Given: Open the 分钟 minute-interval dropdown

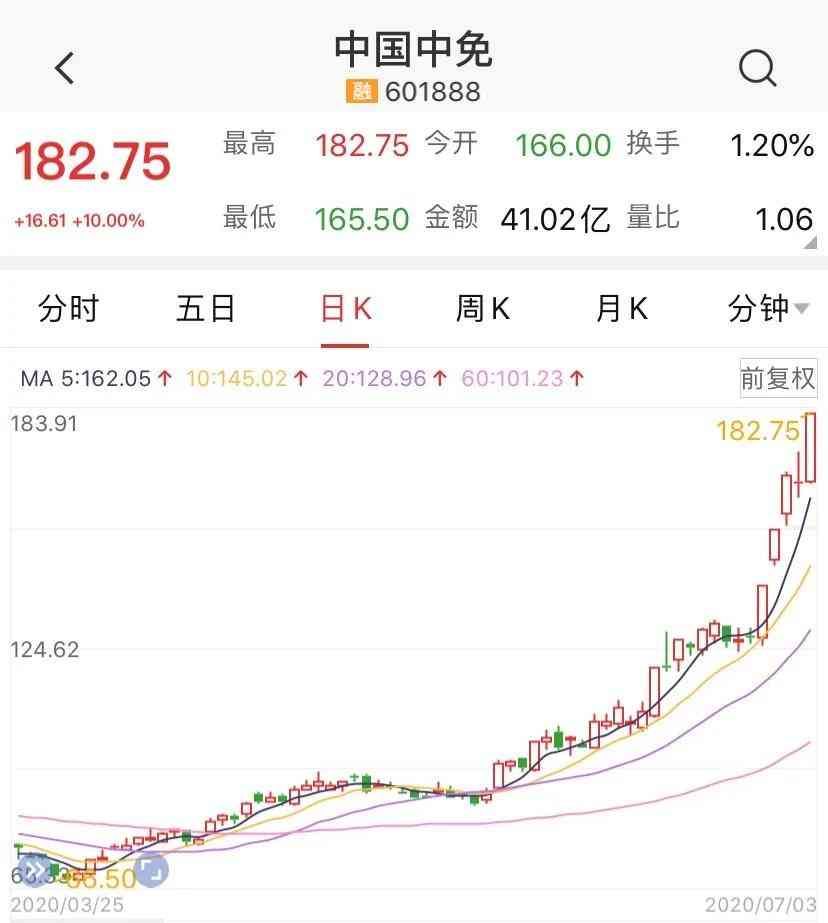Looking at the screenshot, I should 768,309.
